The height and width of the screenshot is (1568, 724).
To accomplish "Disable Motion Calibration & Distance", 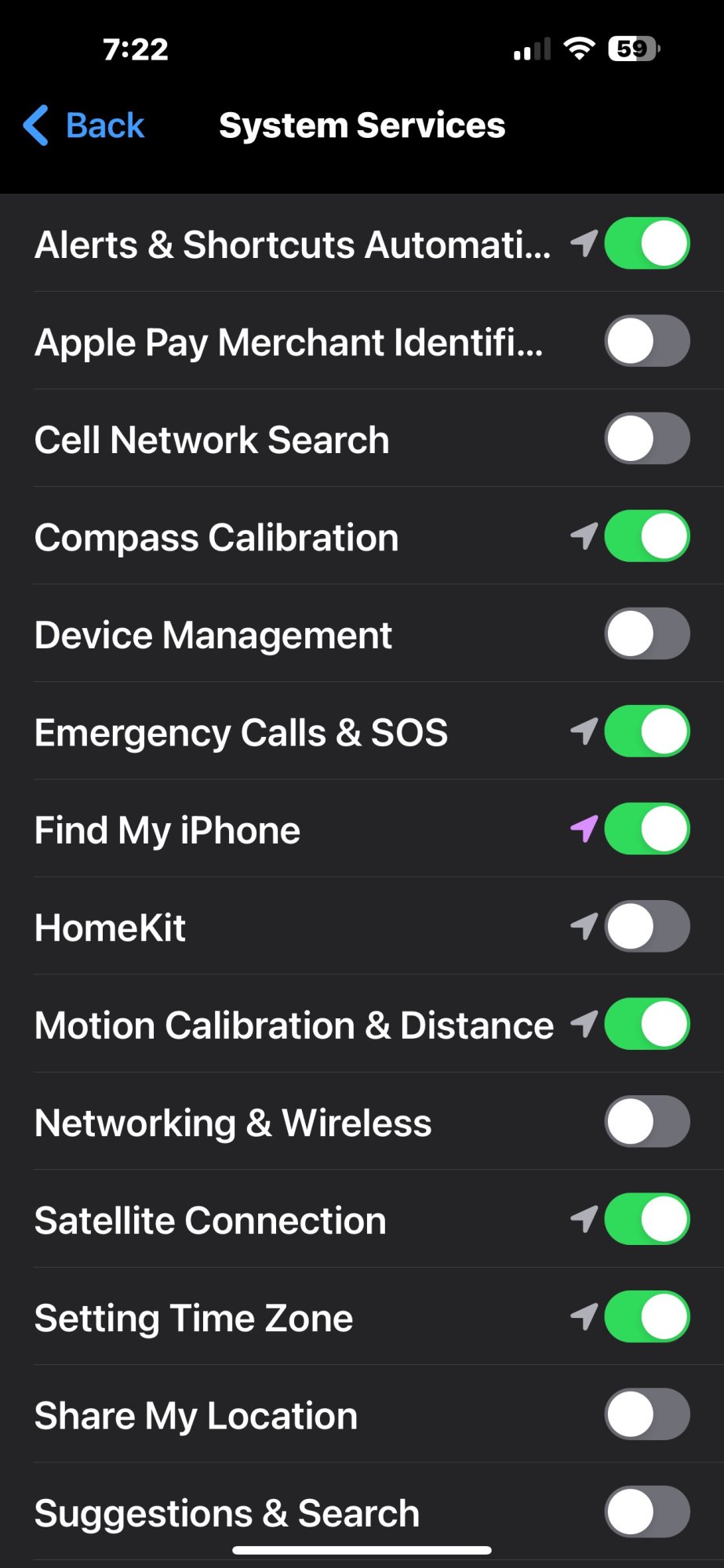I will [x=647, y=1025].
